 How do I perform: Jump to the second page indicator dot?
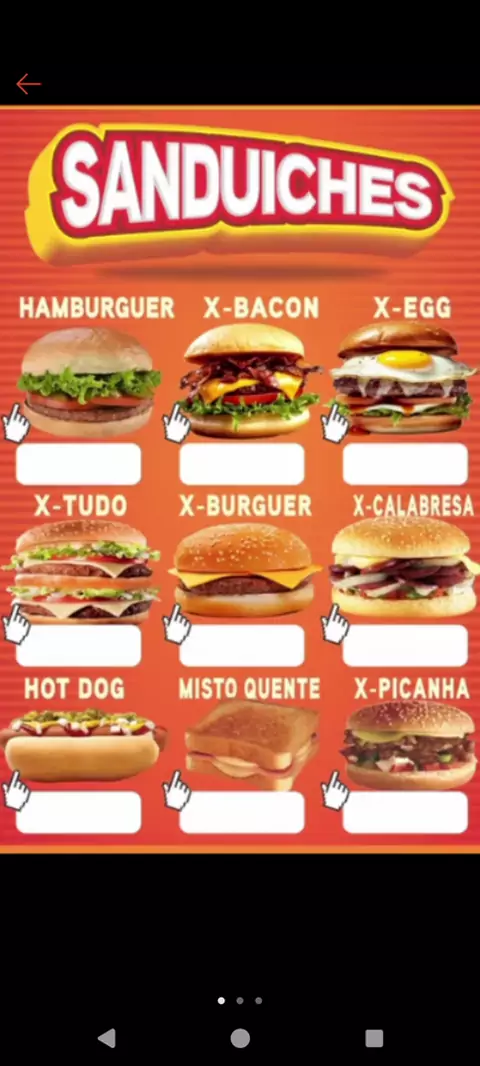click(240, 1000)
